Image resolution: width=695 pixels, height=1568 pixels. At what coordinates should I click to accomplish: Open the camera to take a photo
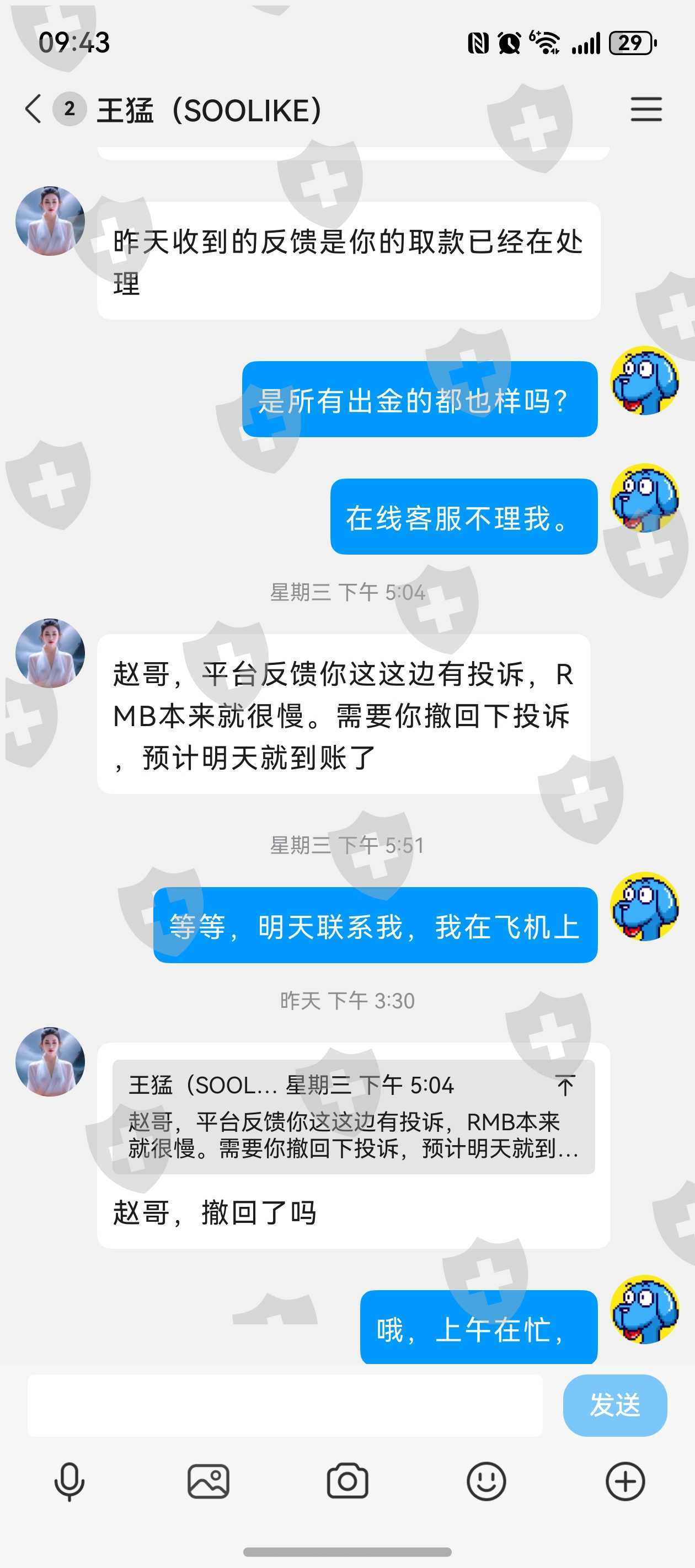(x=347, y=1481)
